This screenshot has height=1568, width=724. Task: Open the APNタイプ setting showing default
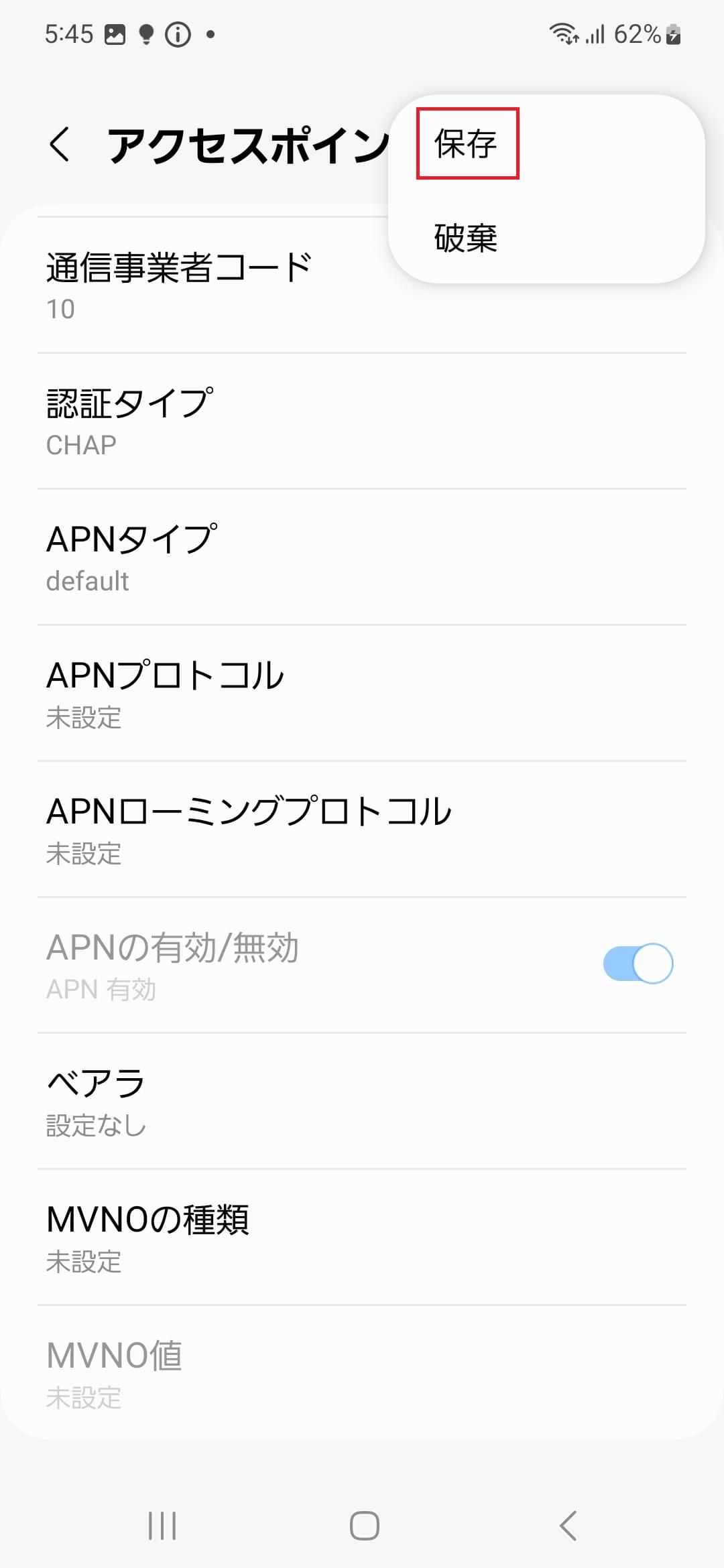coord(268,556)
